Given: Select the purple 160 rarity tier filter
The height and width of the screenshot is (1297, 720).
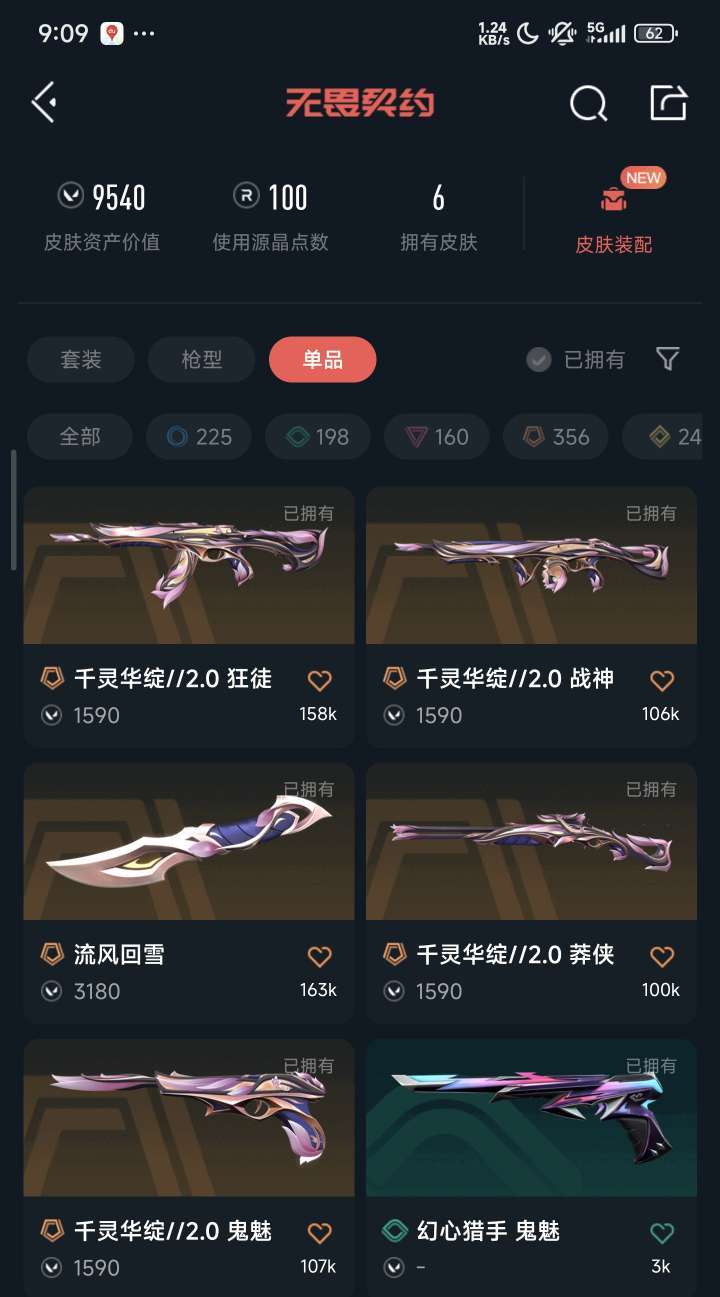Looking at the screenshot, I should 436,437.
